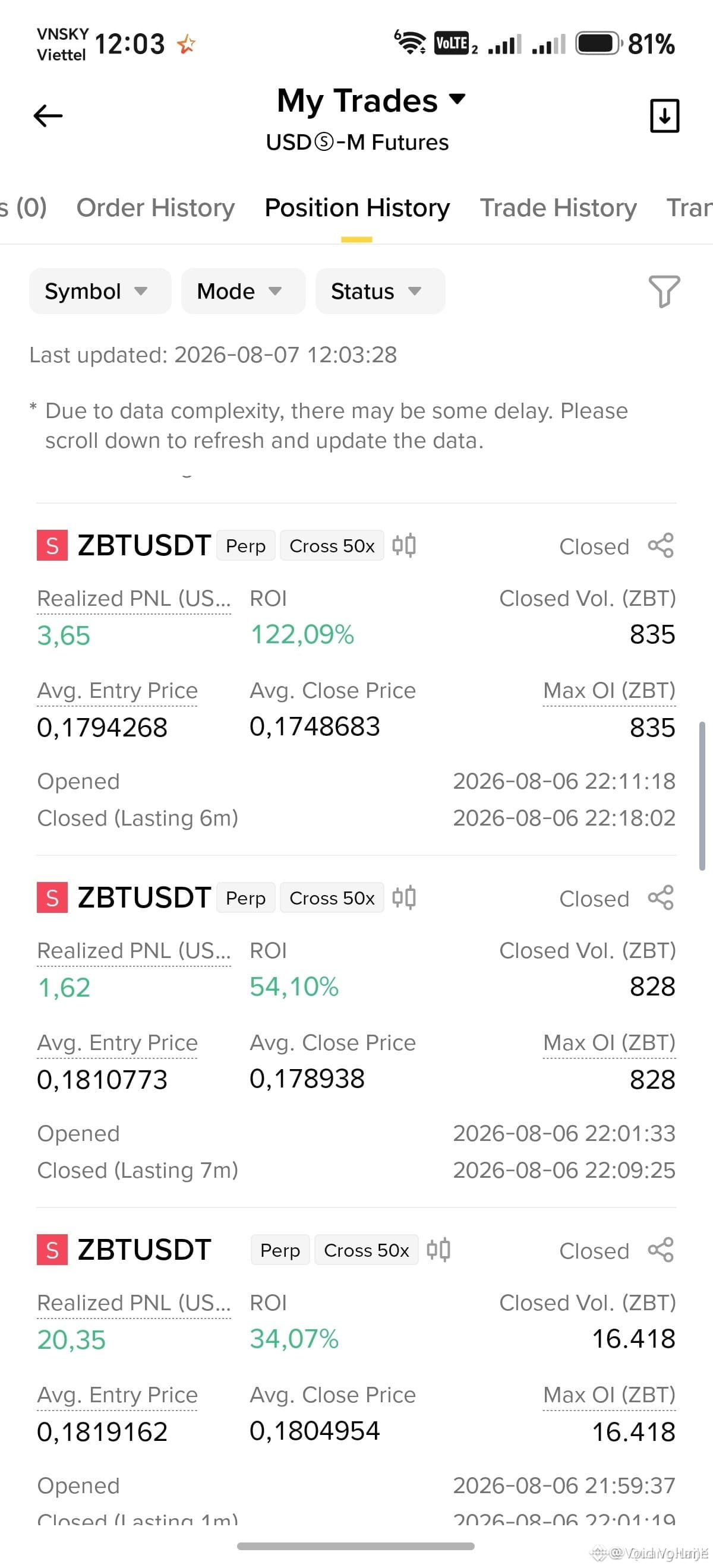Open ZBTUSDT position closed at 22:09:25

(356, 1032)
